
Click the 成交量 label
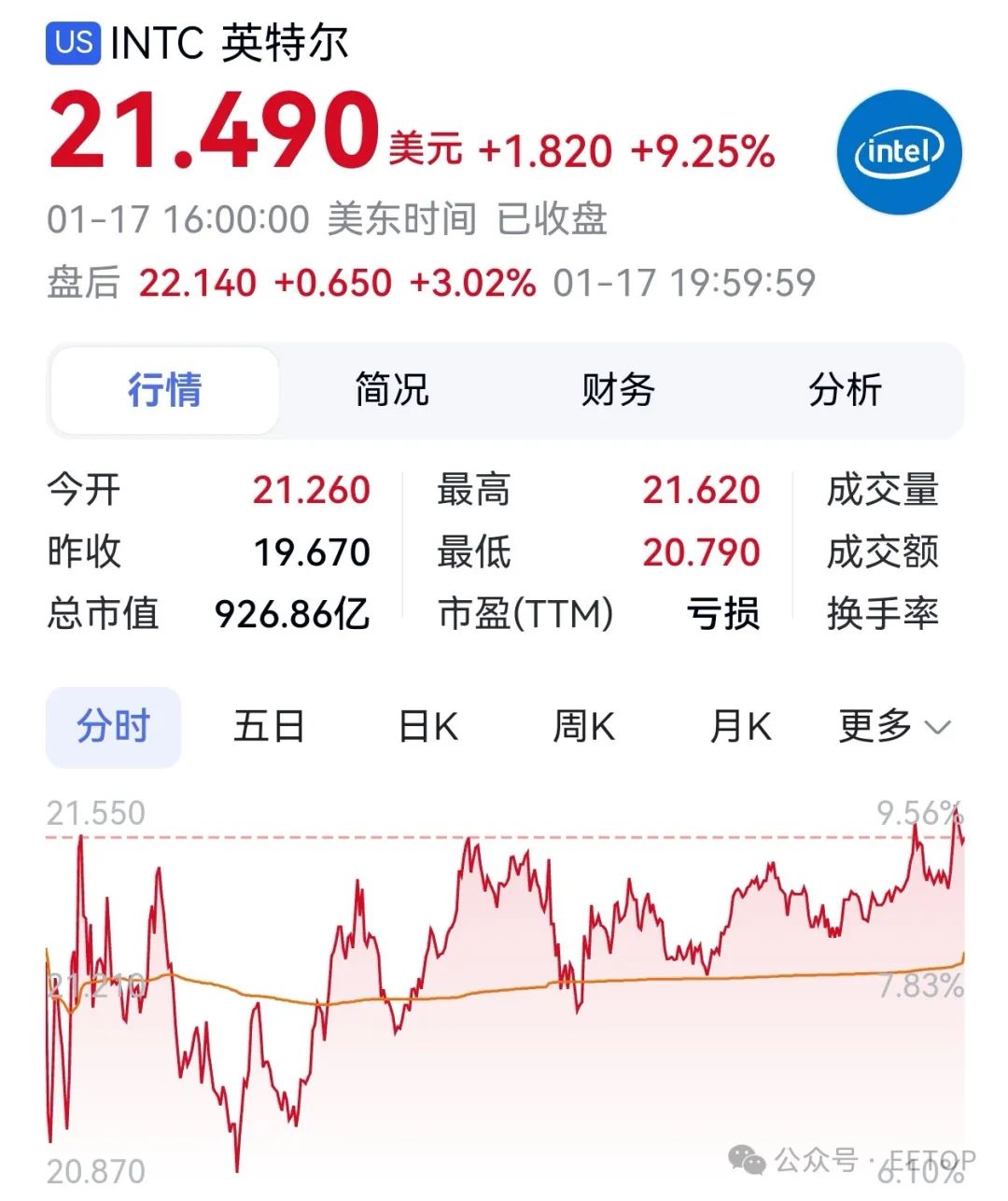pyautogui.click(x=884, y=490)
